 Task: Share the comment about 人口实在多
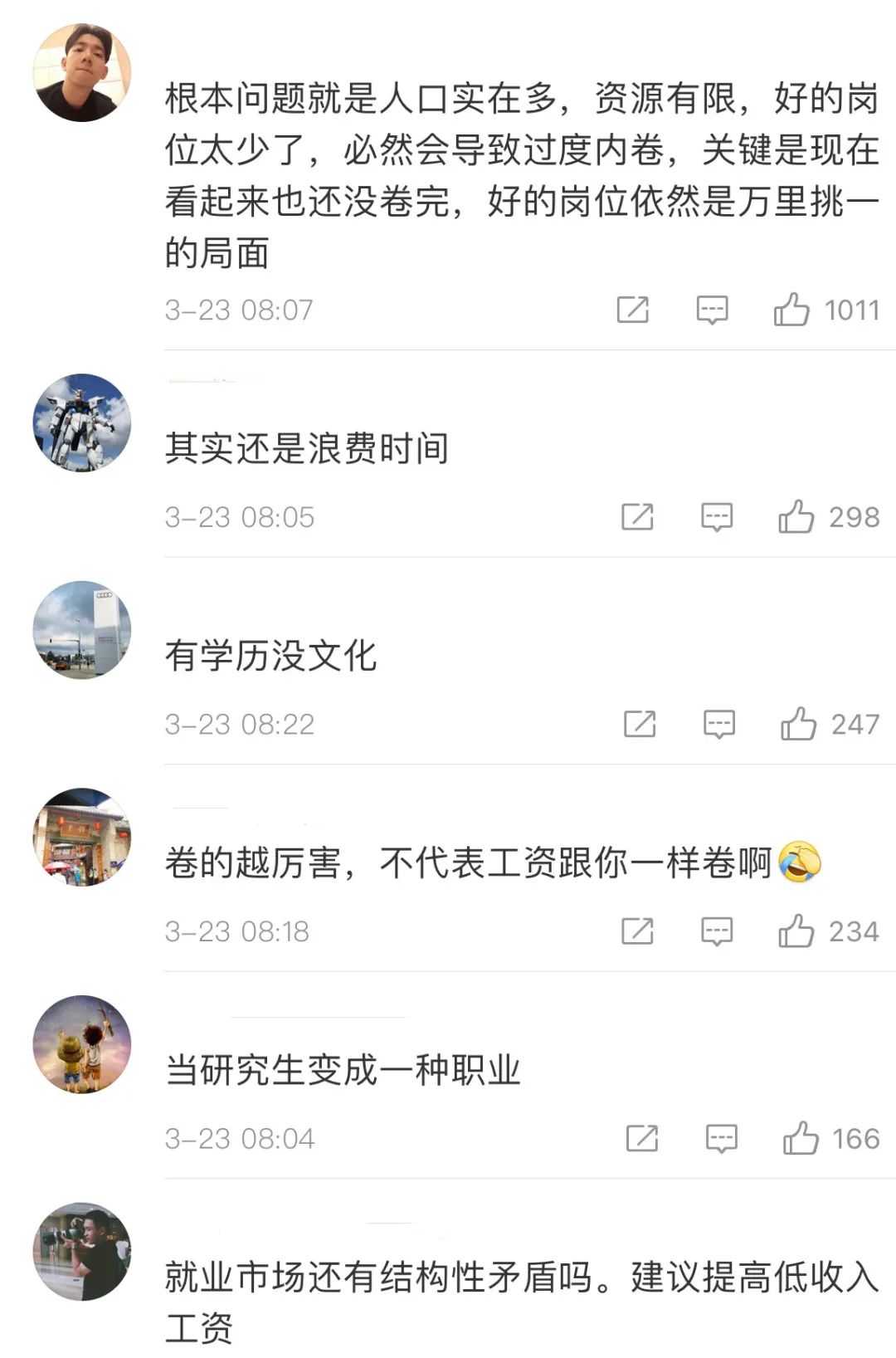coord(633,310)
